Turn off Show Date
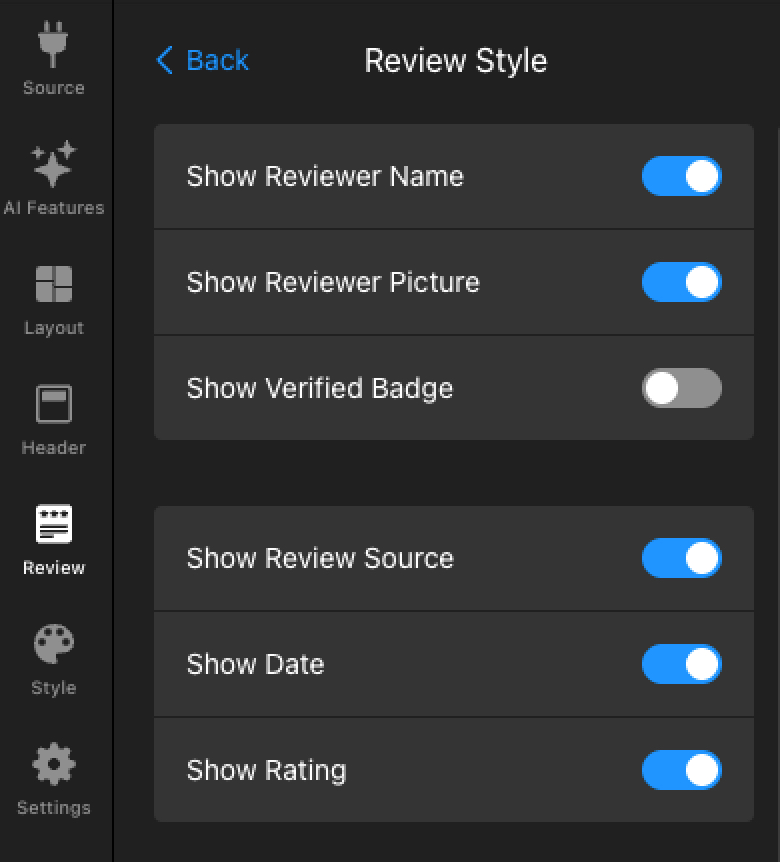This screenshot has width=780, height=862. pos(681,664)
